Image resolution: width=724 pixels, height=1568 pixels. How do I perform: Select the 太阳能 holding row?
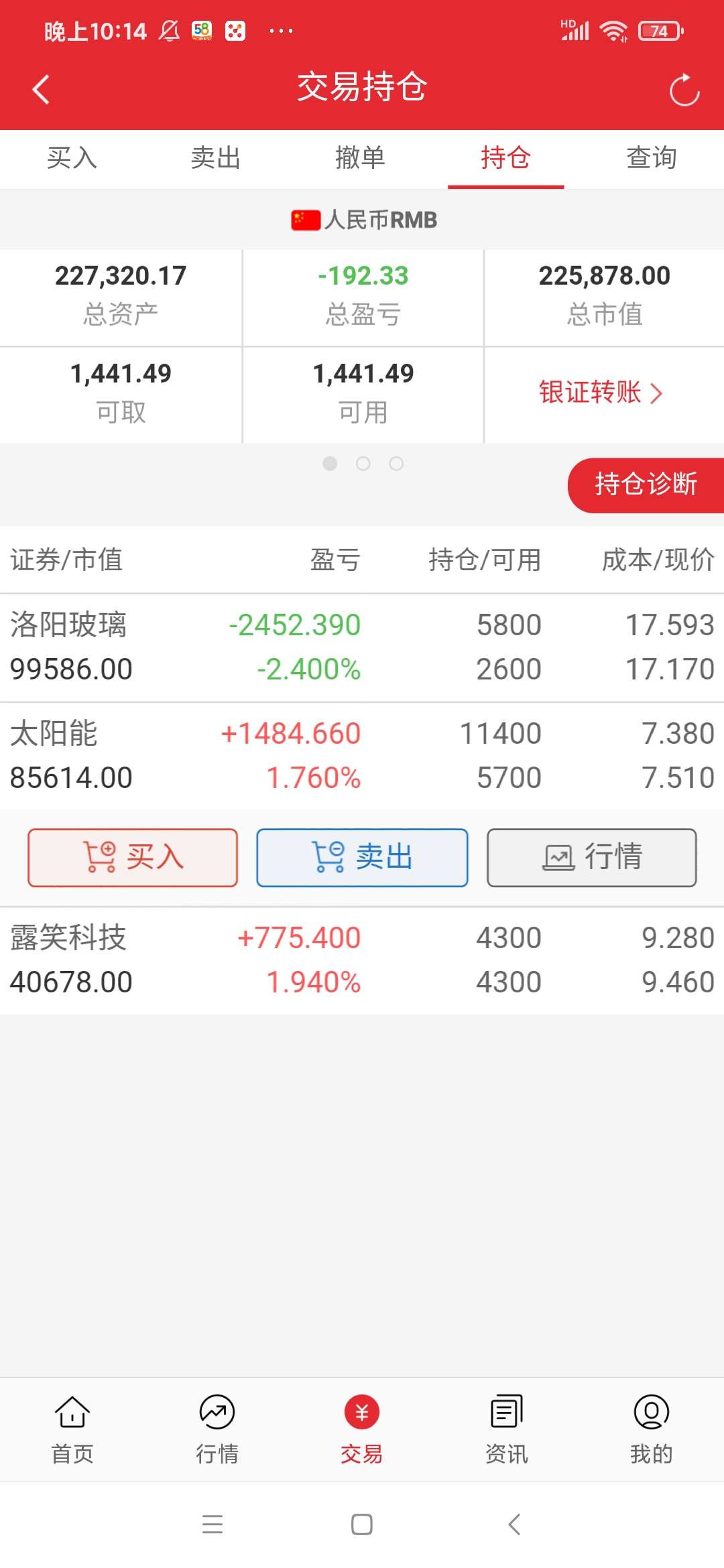tap(362, 756)
